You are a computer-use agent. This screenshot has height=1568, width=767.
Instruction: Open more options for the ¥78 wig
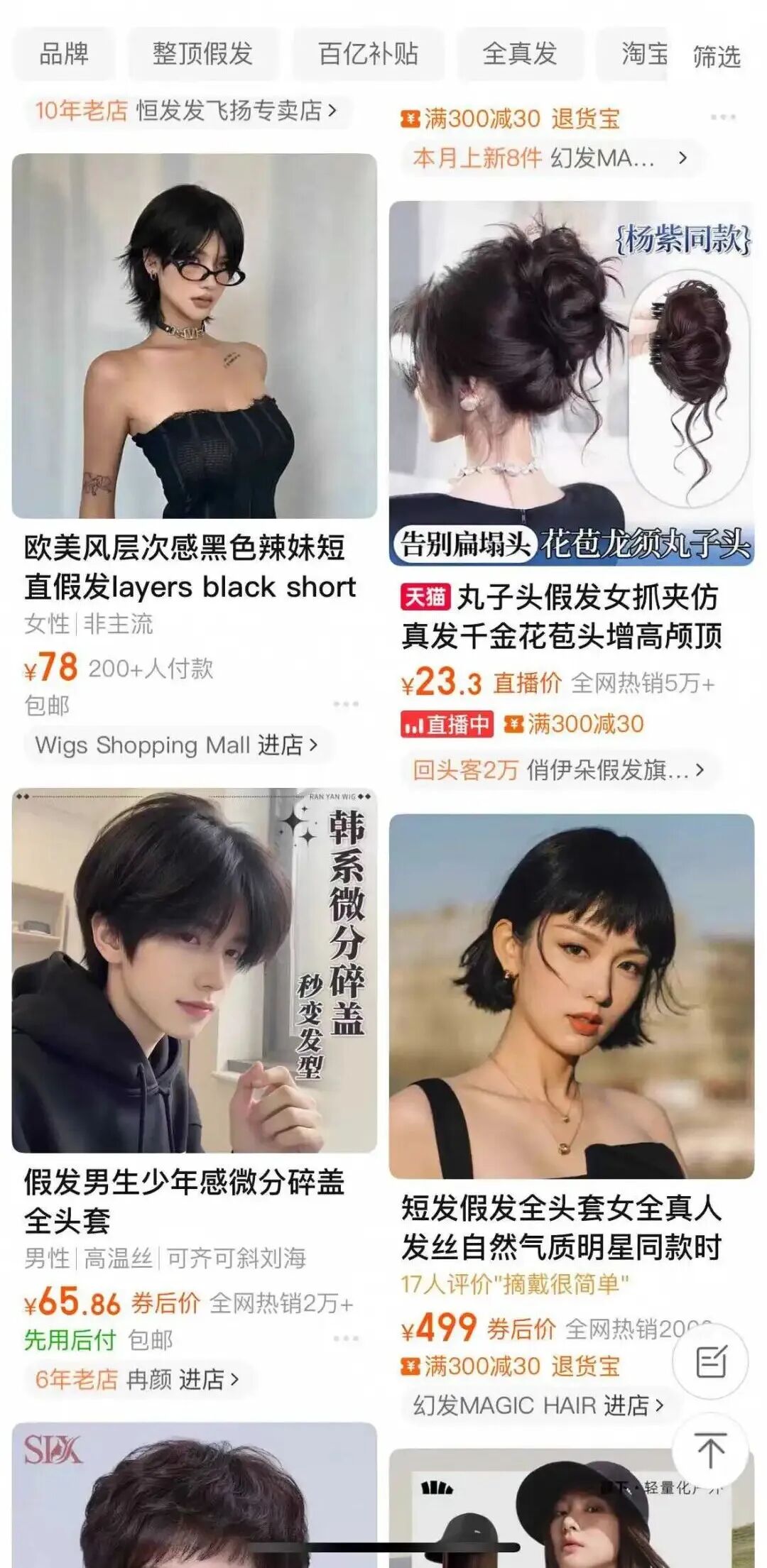coord(346,704)
